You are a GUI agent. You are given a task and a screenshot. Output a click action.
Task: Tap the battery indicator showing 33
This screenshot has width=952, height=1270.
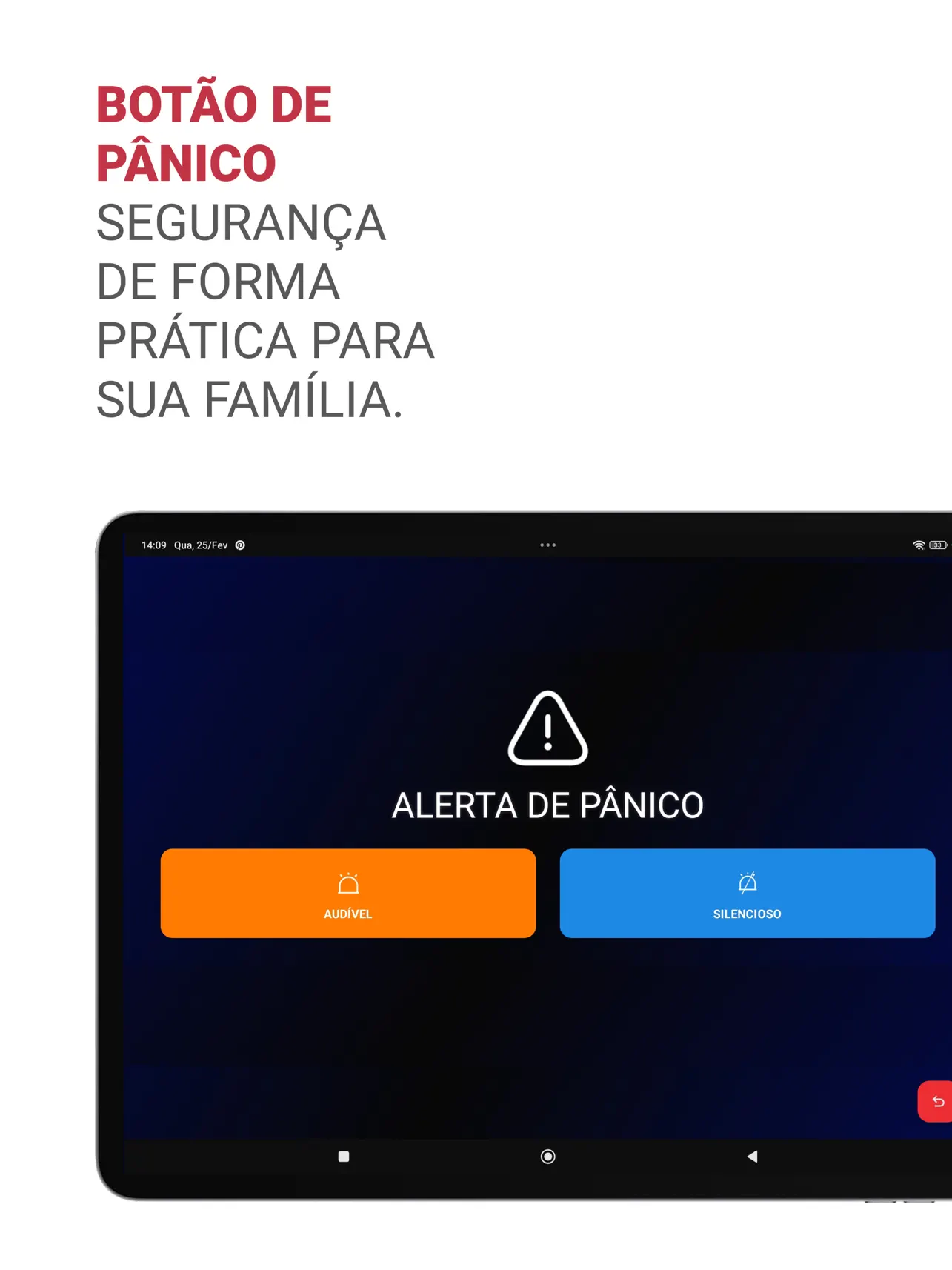(x=937, y=544)
